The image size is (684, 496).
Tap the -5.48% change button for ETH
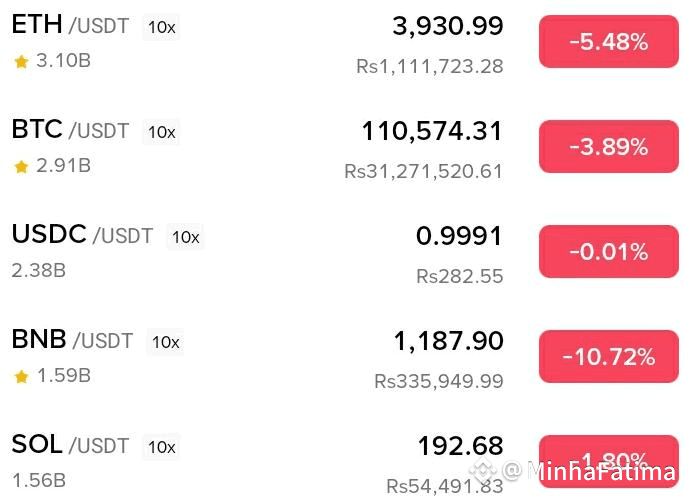608,42
